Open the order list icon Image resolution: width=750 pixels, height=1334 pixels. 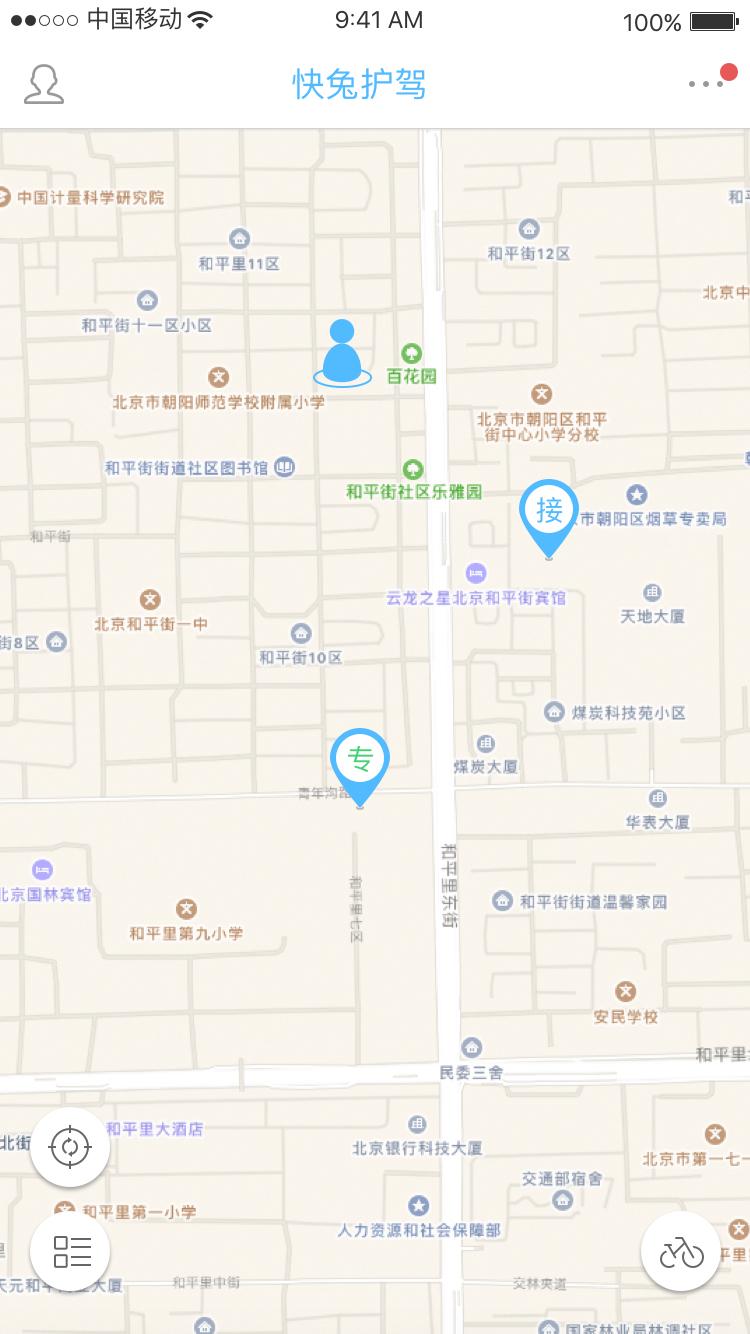pos(70,1251)
